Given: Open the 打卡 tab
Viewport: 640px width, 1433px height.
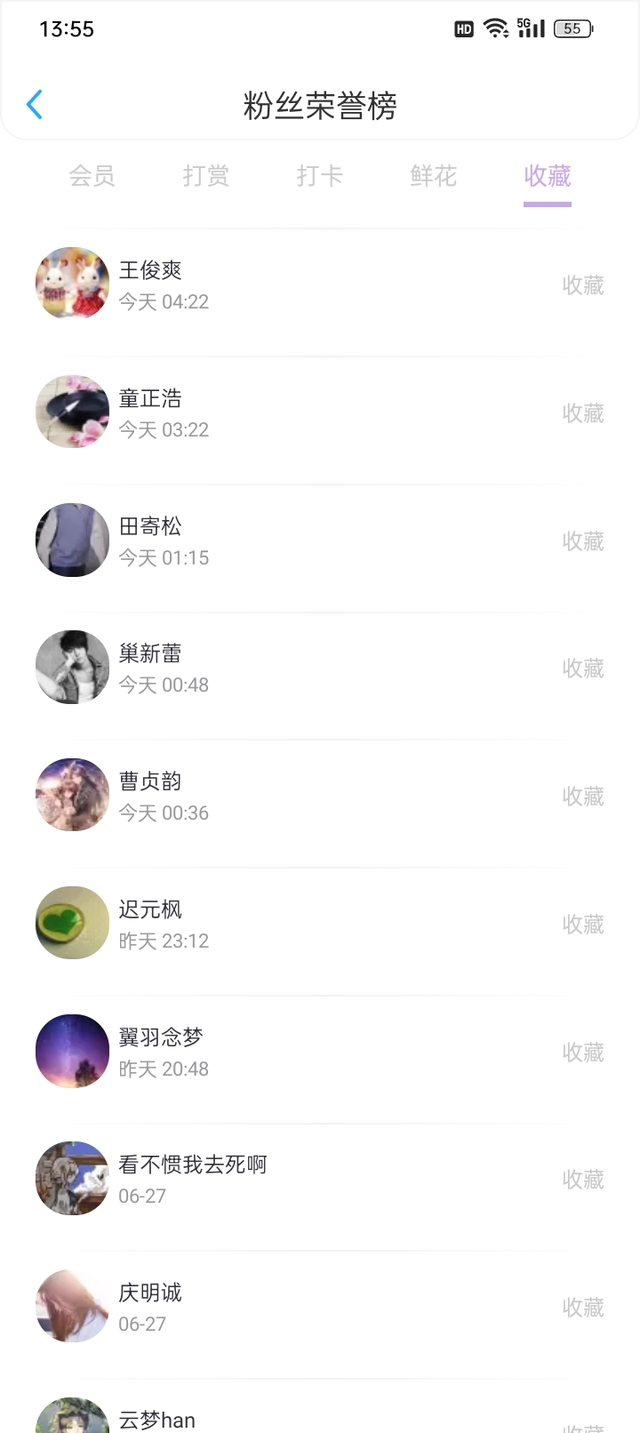Looking at the screenshot, I should point(320,176).
